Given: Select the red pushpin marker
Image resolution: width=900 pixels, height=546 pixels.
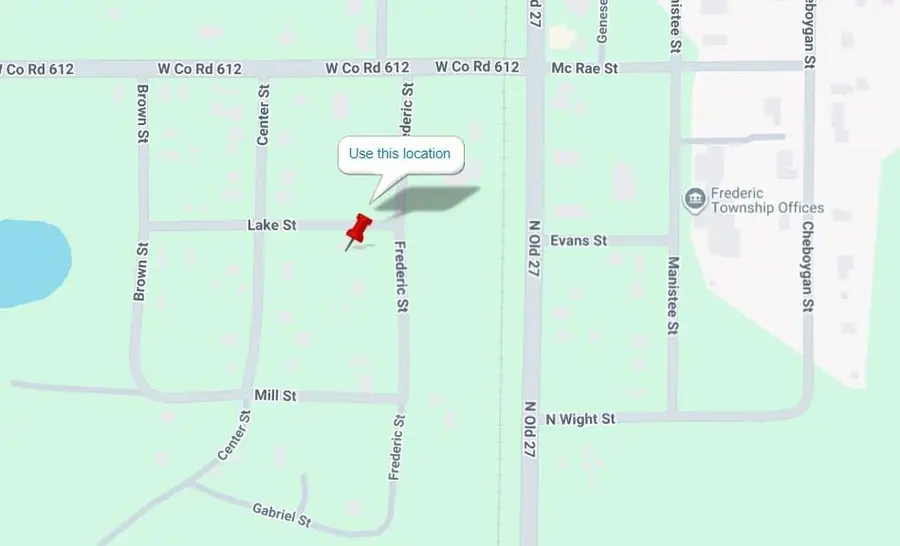Looking at the screenshot, I should click(x=358, y=228).
